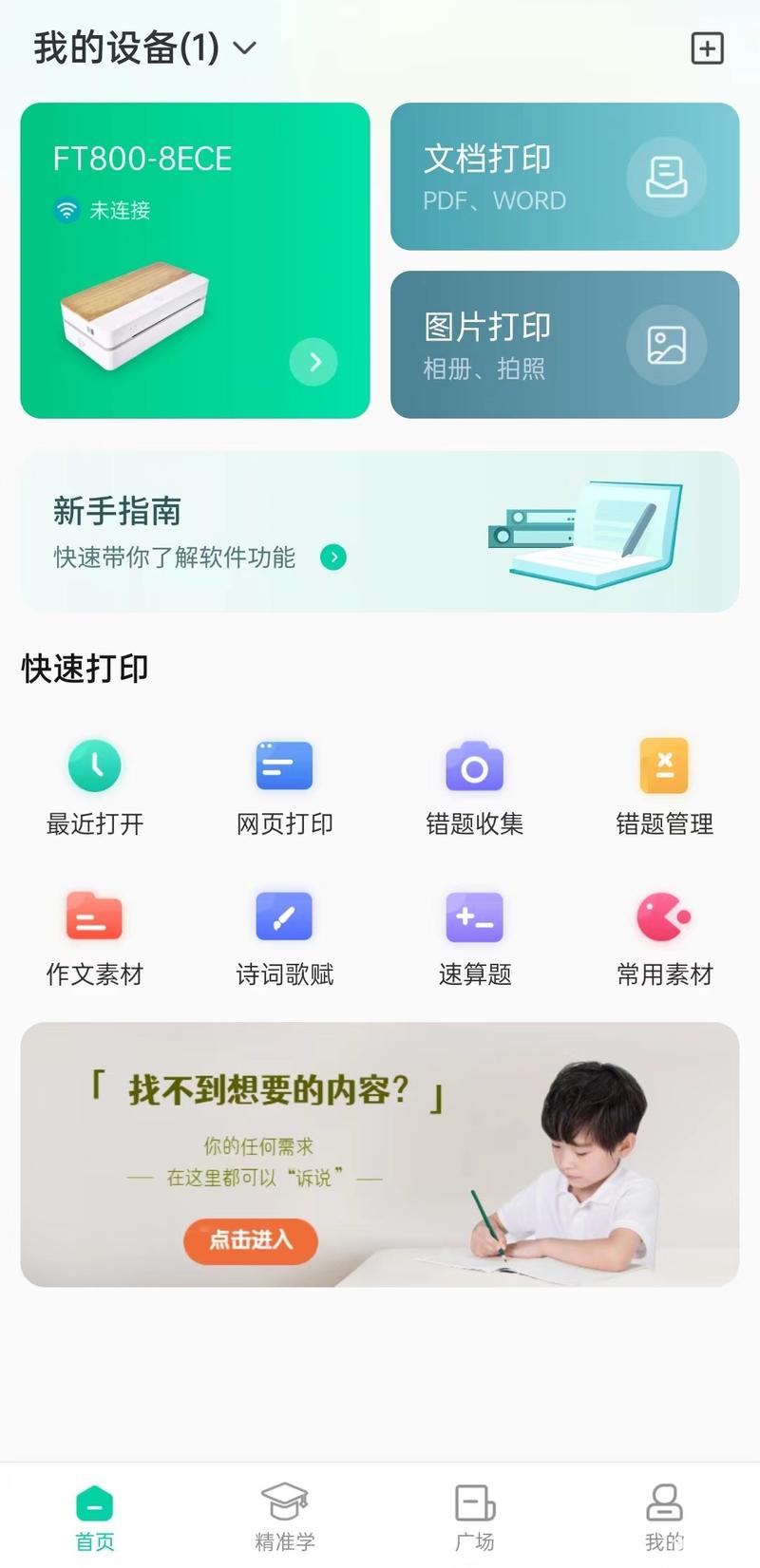Viewport: 760px width, 1568px height.
Task: Expand the 我的设备 device dropdown
Action: (x=244, y=48)
